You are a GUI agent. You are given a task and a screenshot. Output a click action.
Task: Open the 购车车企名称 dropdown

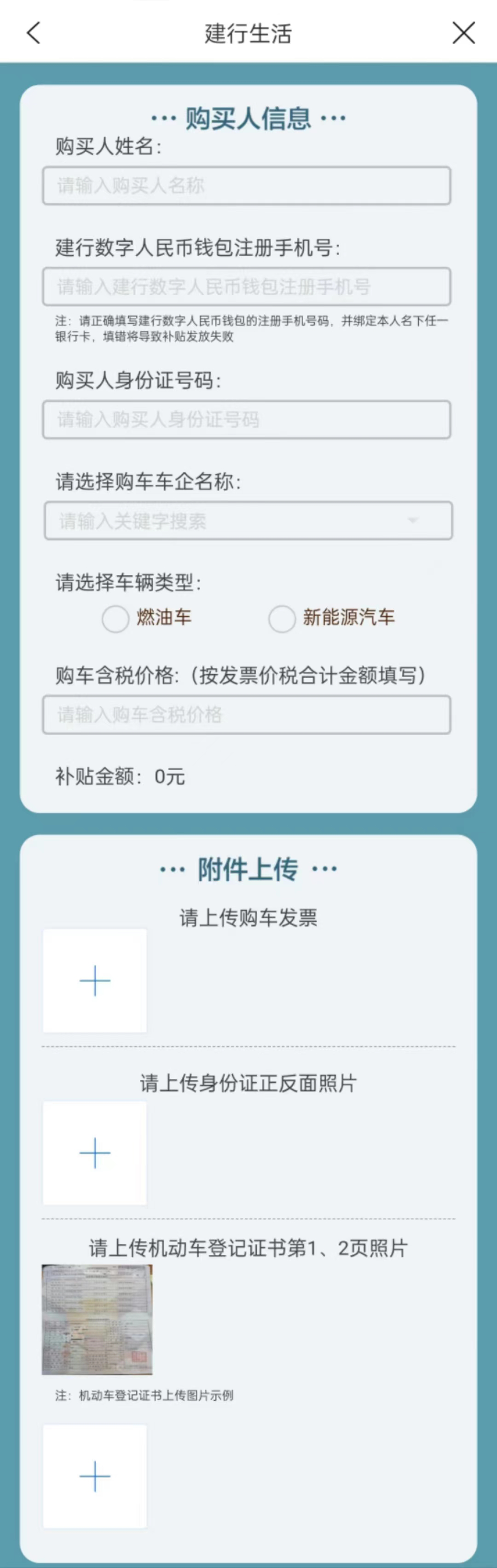(248, 521)
